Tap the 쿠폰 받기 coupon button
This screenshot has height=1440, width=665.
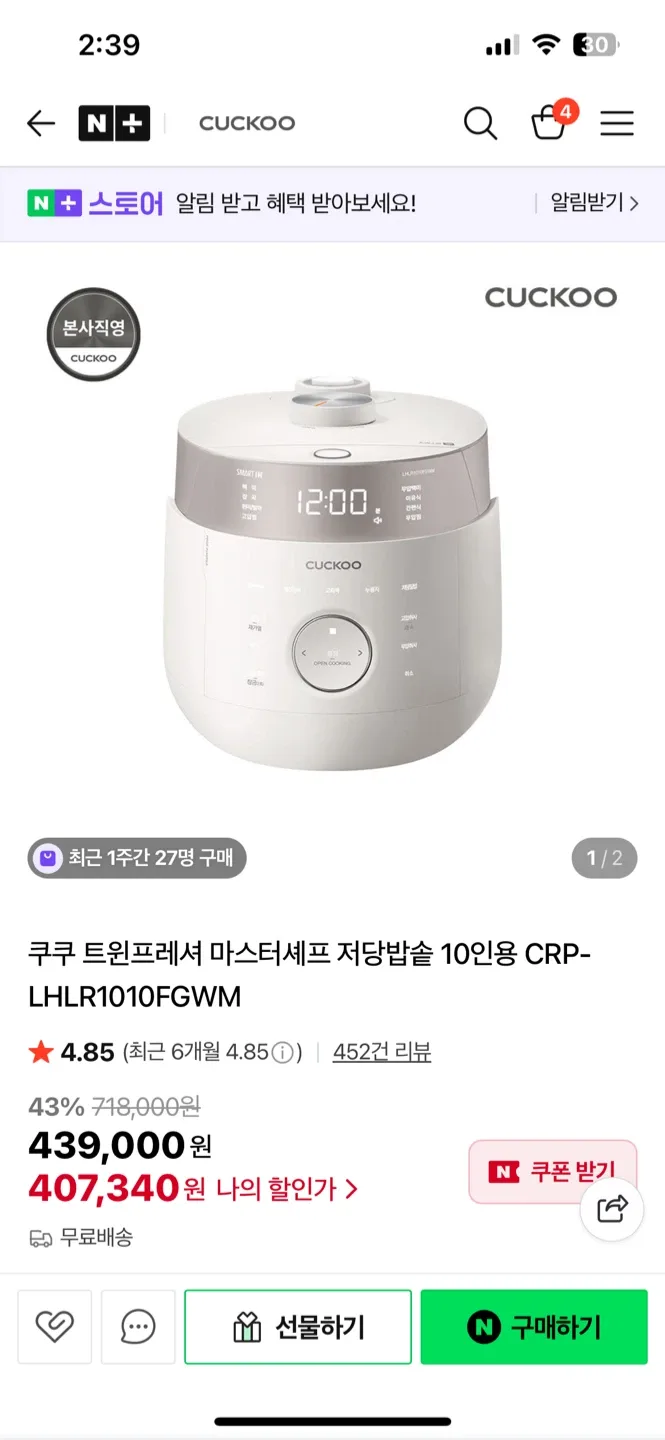552,1172
